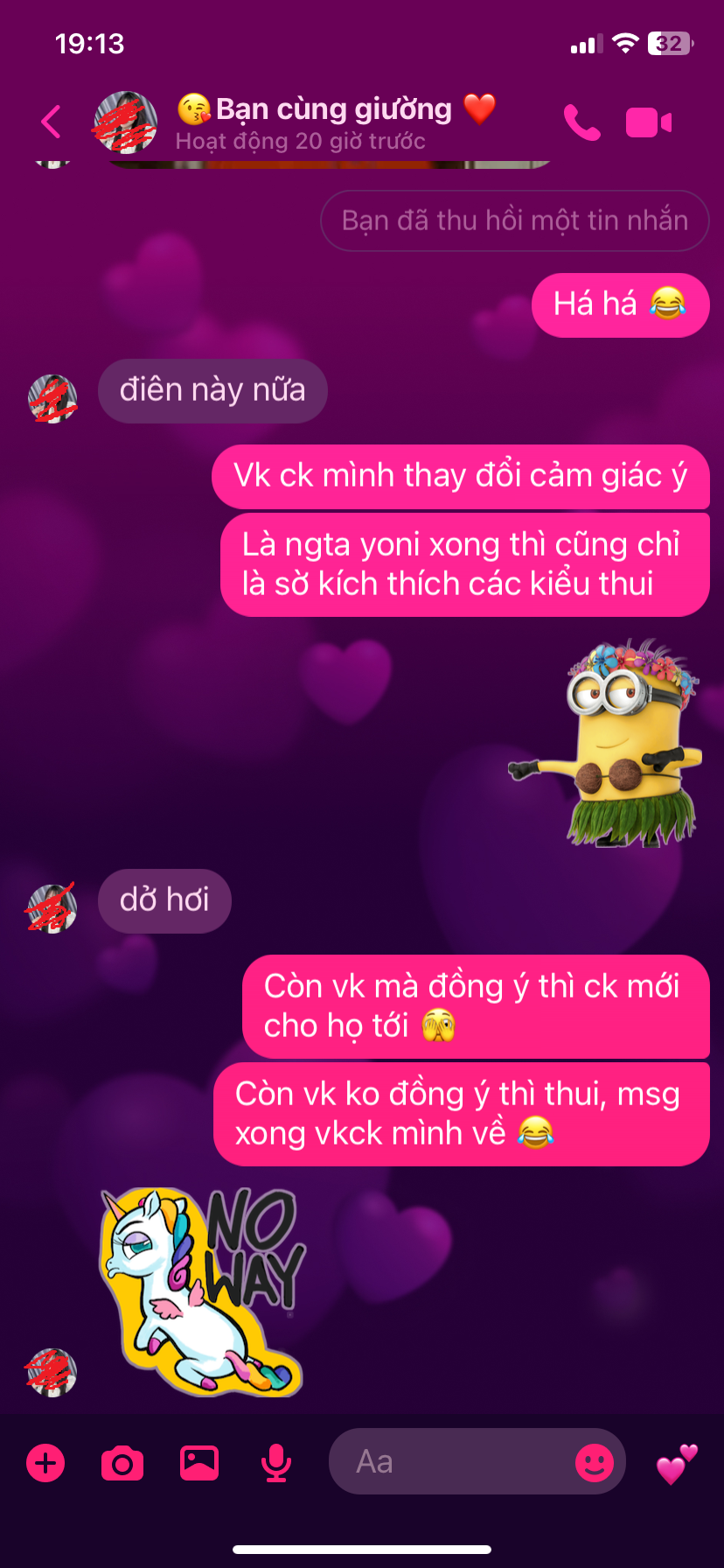This screenshot has height=1568, width=724.
Task: Record a voice message
Action: tap(276, 1462)
